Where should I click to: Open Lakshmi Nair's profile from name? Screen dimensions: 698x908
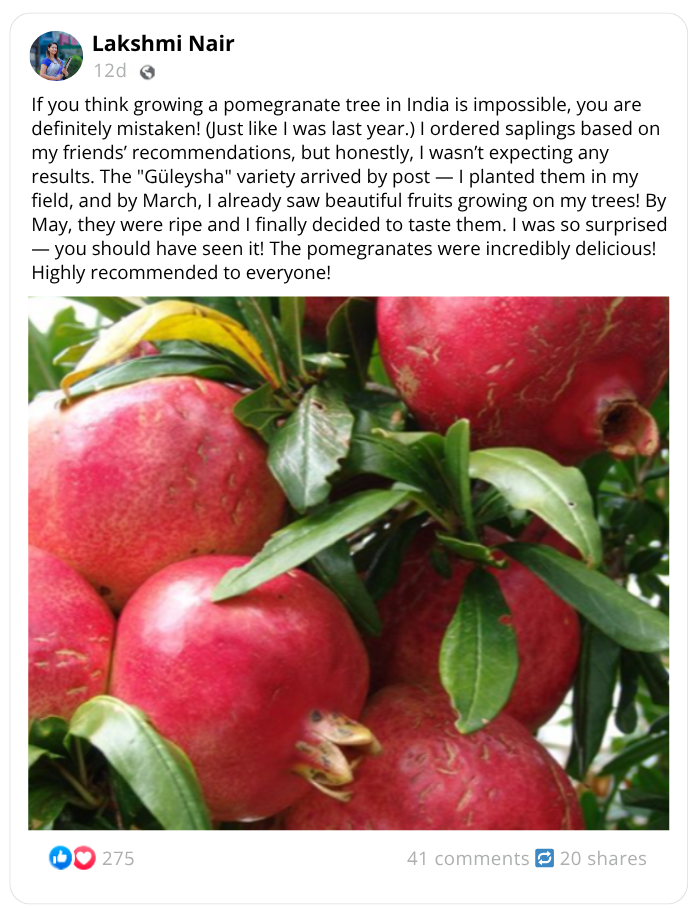click(163, 43)
